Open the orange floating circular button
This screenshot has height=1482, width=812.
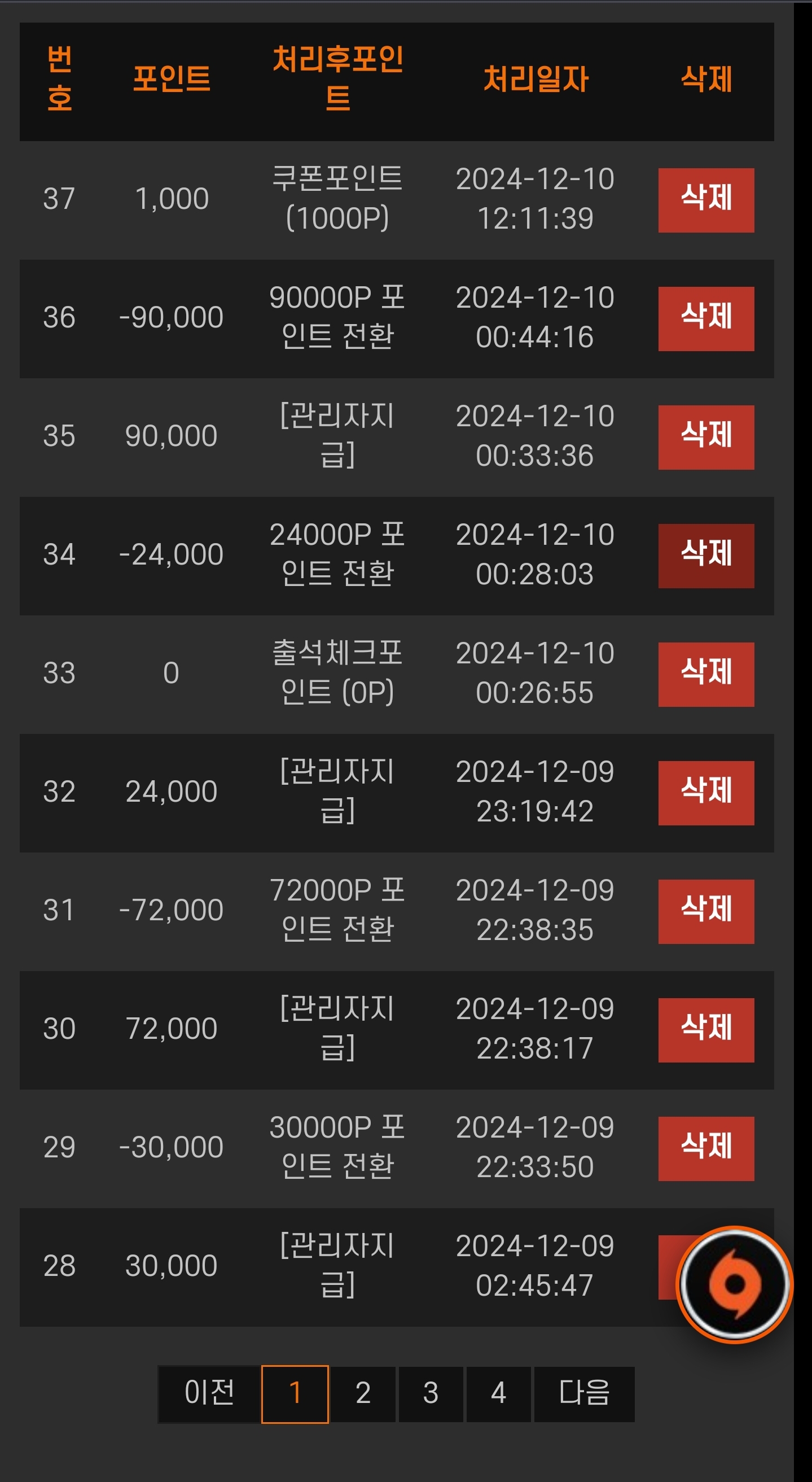(x=734, y=1284)
